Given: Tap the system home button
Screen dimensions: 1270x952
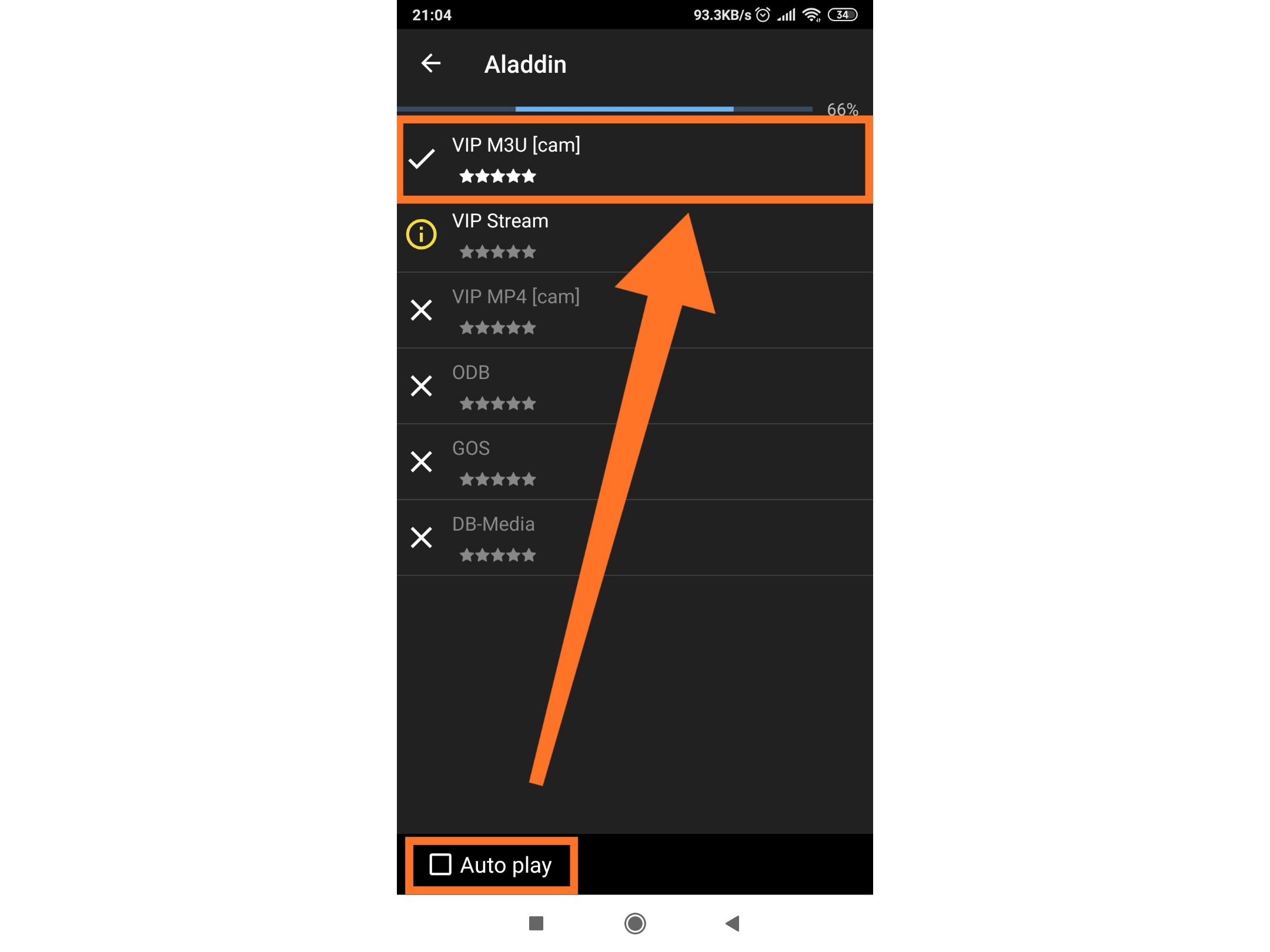Looking at the screenshot, I should (635, 923).
